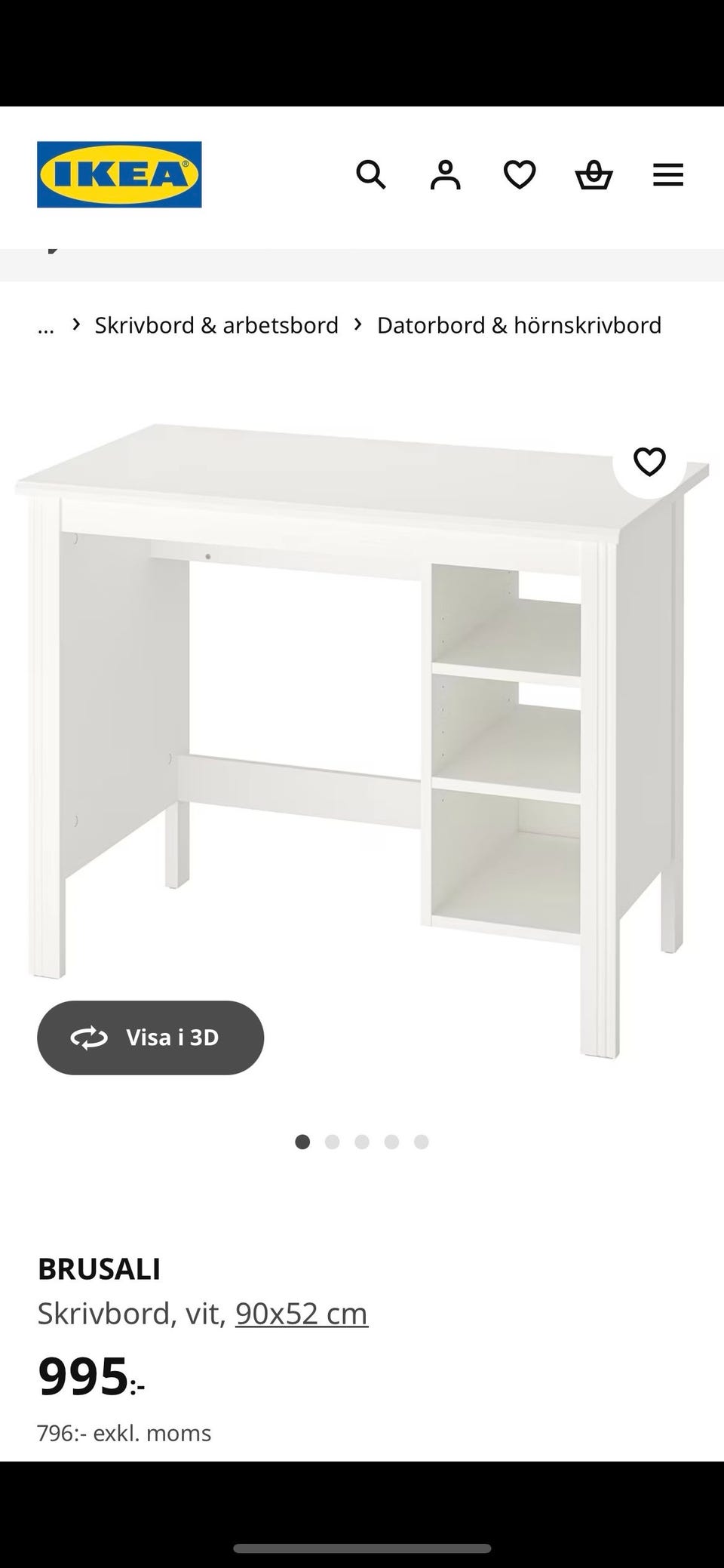724x1568 pixels.
Task: Open the shopping basket
Action: coord(594,175)
